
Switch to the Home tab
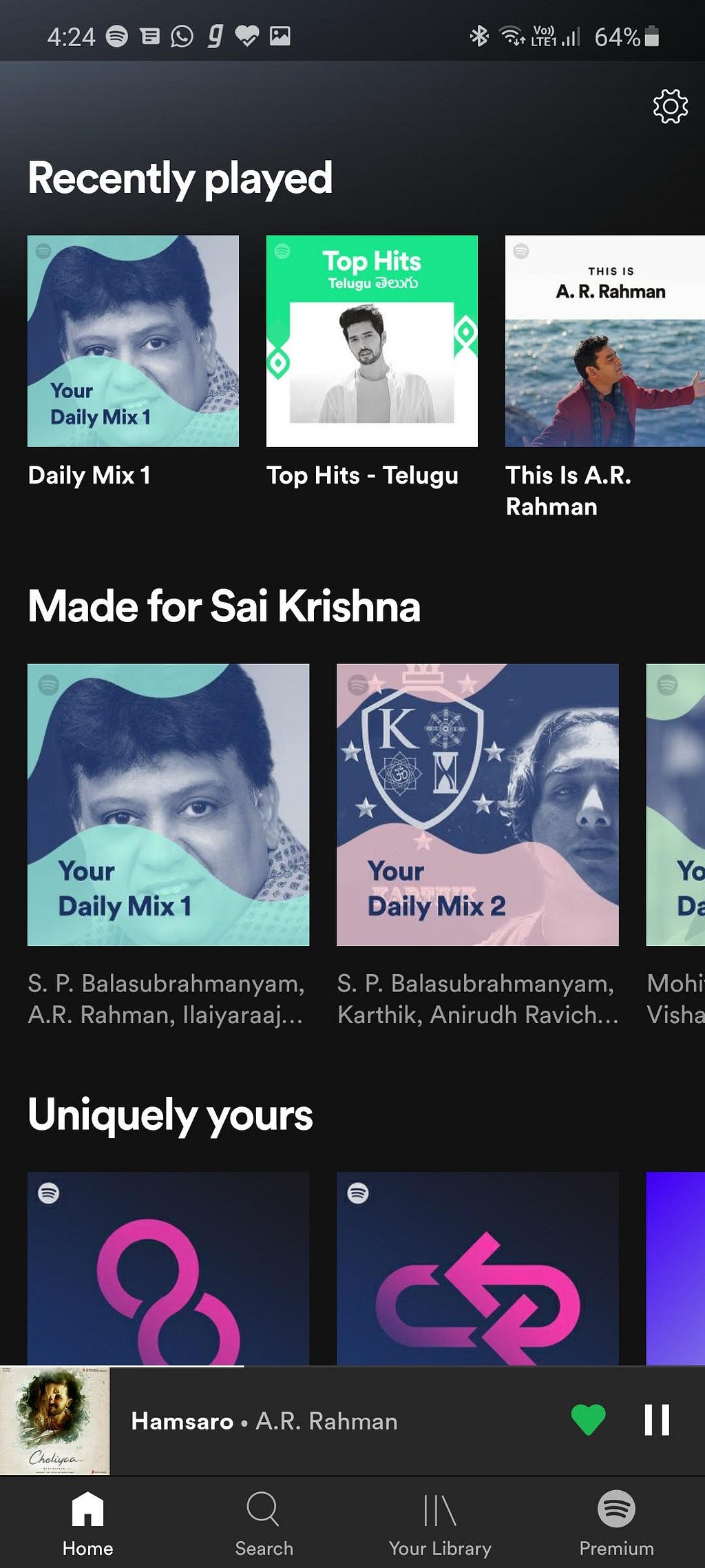(x=87, y=1521)
